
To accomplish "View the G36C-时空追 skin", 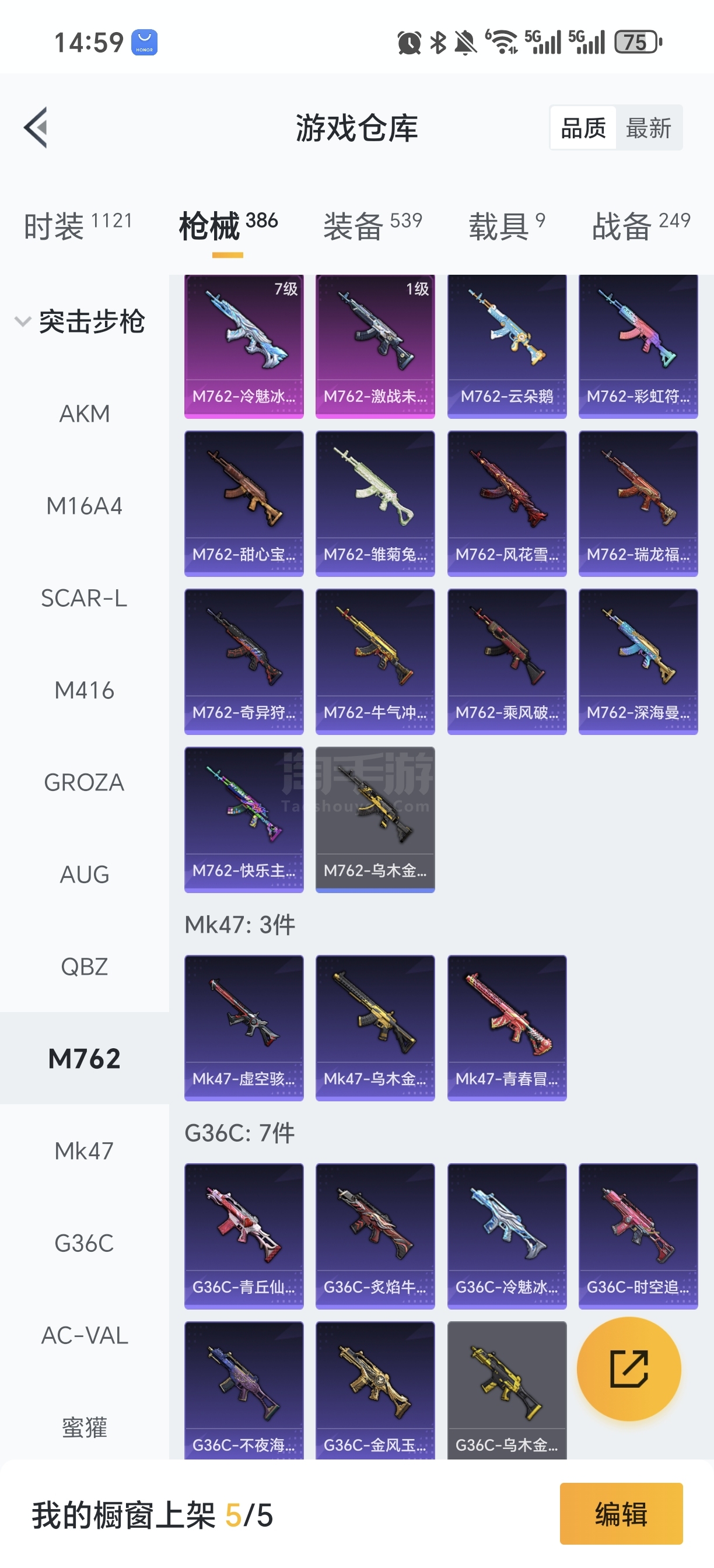I will pyautogui.click(x=638, y=1235).
